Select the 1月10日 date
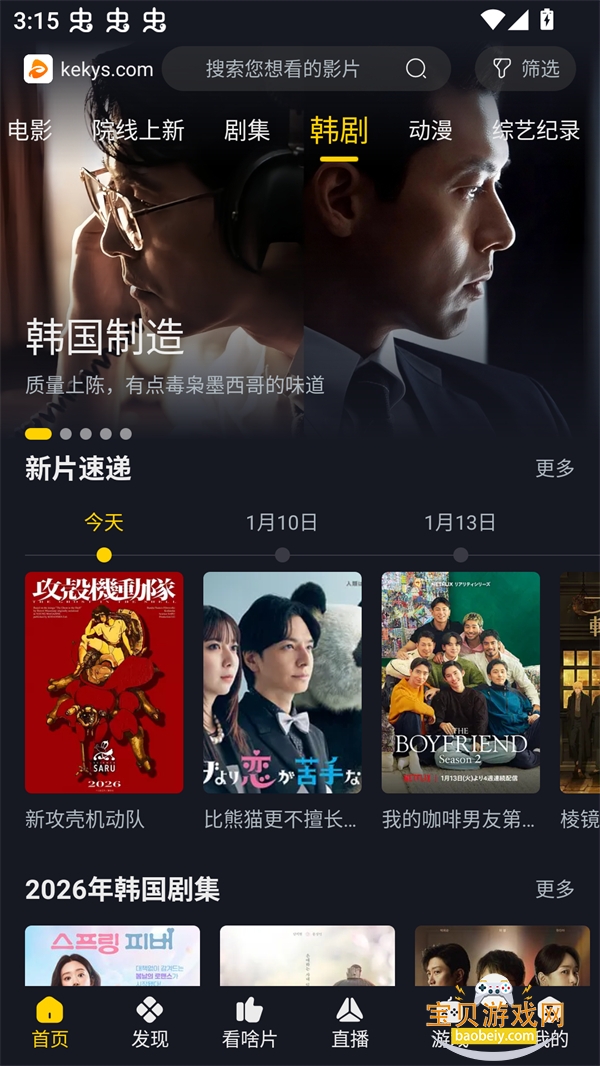The width and height of the screenshot is (600, 1066). (x=282, y=523)
